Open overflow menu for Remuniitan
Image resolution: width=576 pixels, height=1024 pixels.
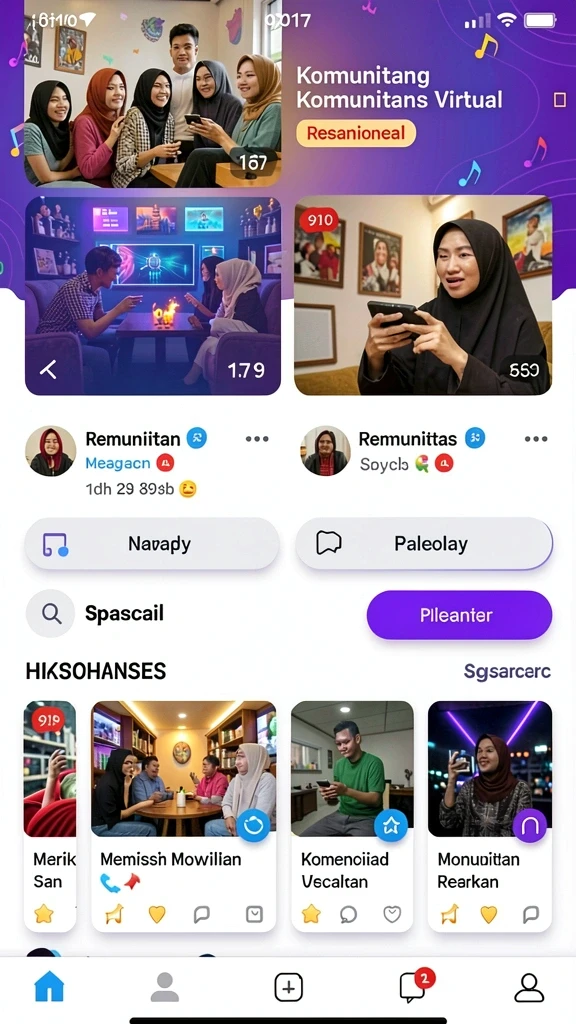click(x=257, y=439)
